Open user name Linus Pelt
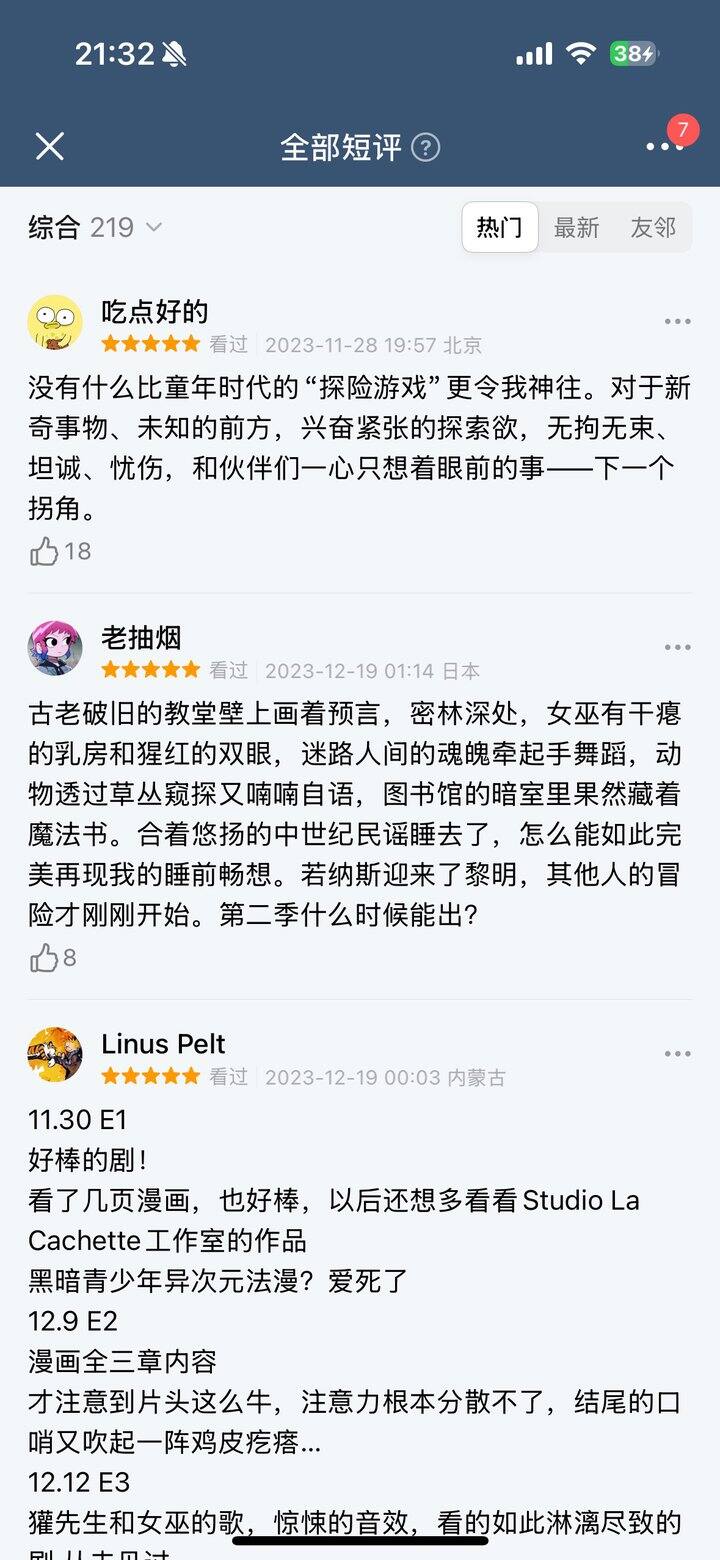 click(163, 1043)
